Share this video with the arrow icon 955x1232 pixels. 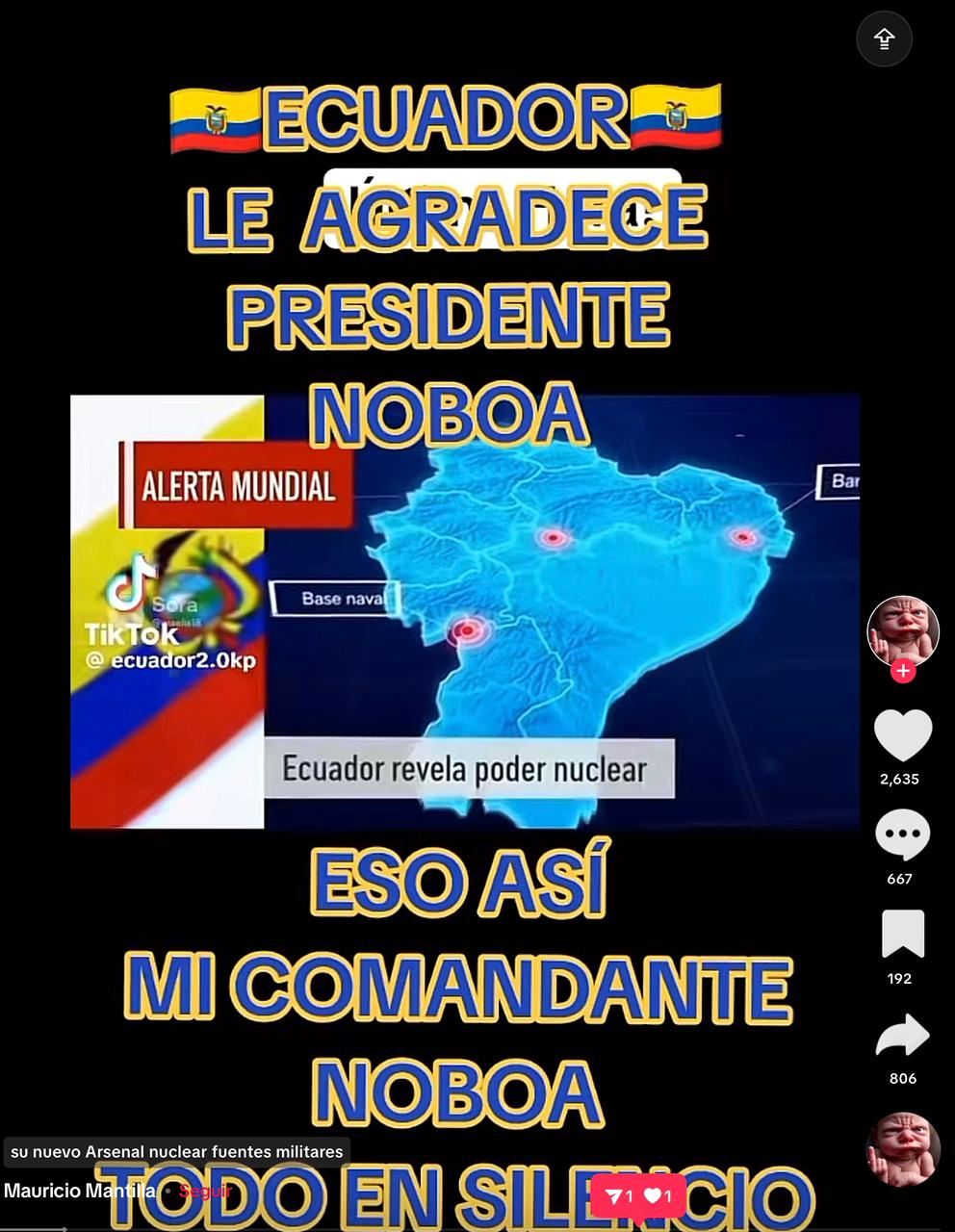click(x=902, y=1036)
